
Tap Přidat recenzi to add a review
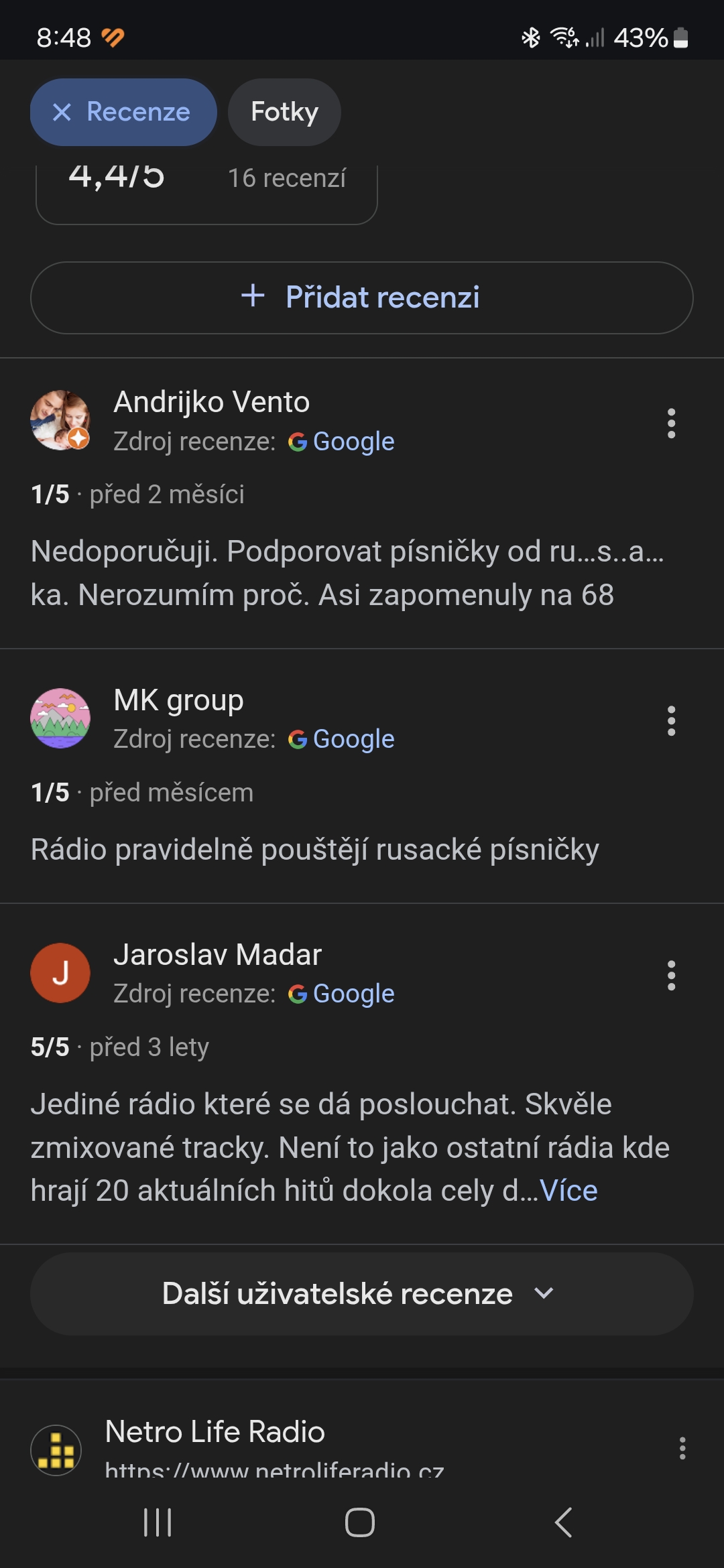[362, 298]
